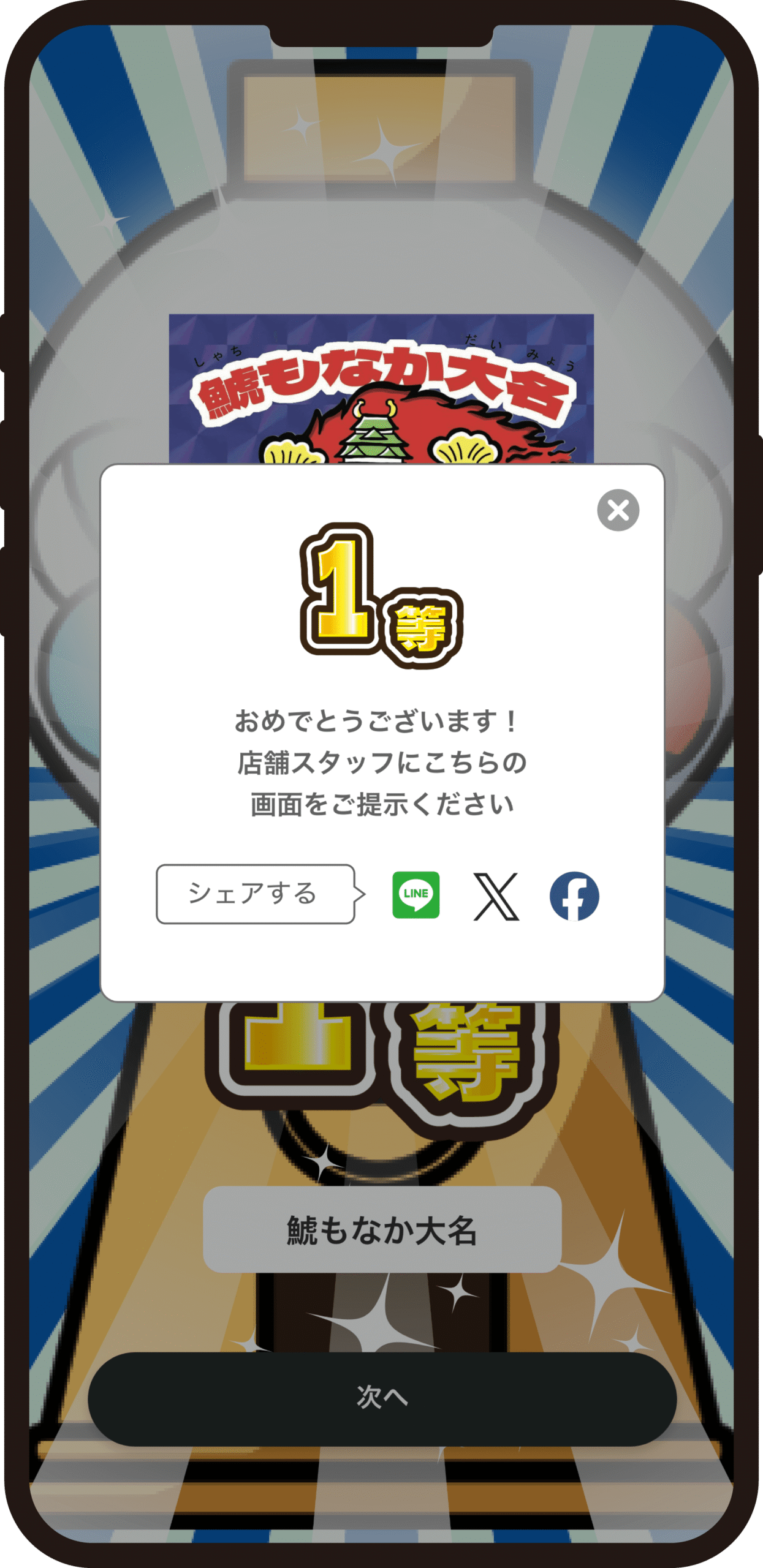Close the 1等 prize dialog
Image resolution: width=763 pixels, height=1568 pixels.
click(618, 510)
